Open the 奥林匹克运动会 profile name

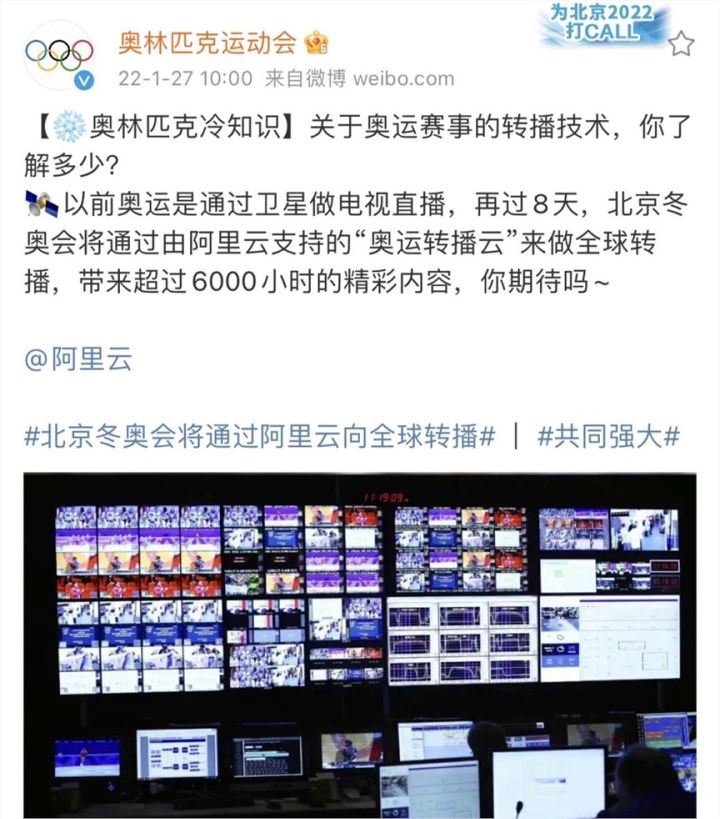tap(208, 43)
